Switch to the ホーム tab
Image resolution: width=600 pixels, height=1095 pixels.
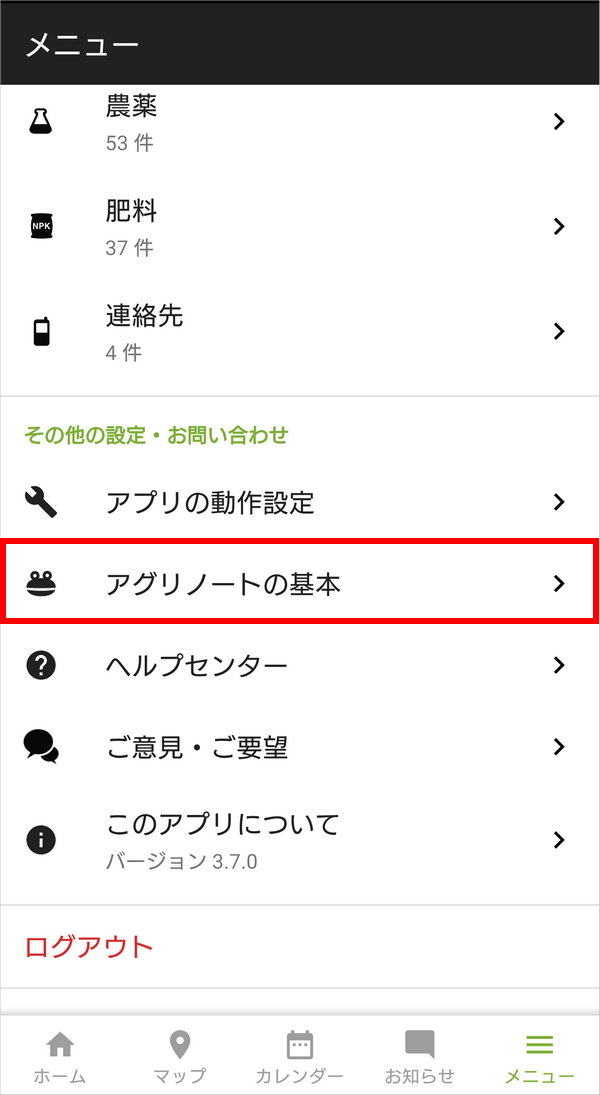tap(60, 1056)
